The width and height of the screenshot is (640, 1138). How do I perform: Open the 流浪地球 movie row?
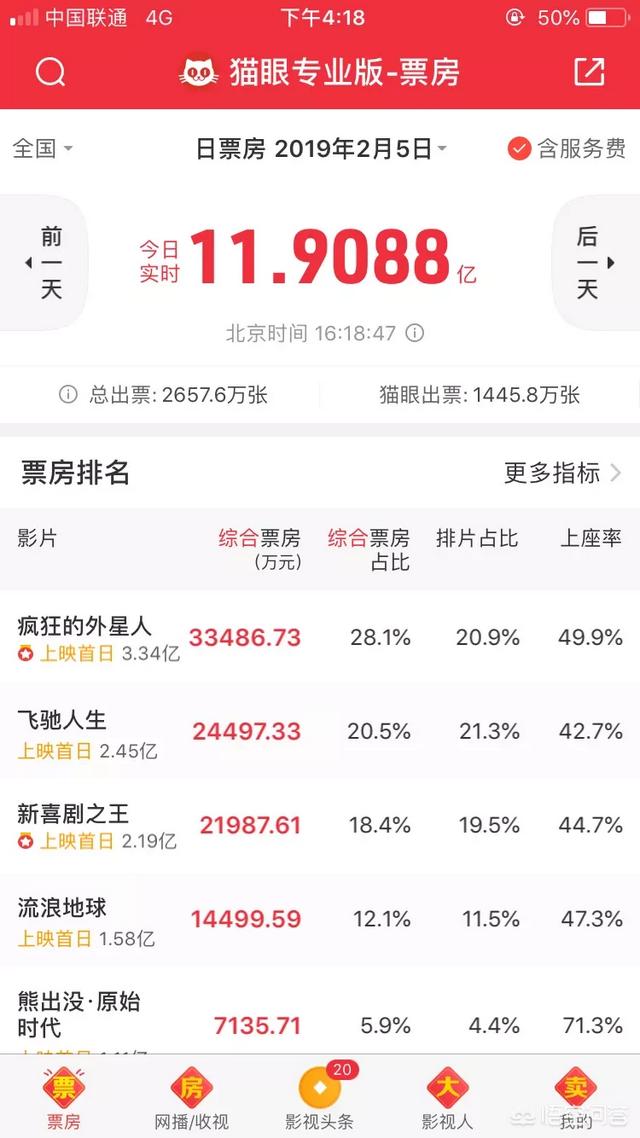click(320, 920)
